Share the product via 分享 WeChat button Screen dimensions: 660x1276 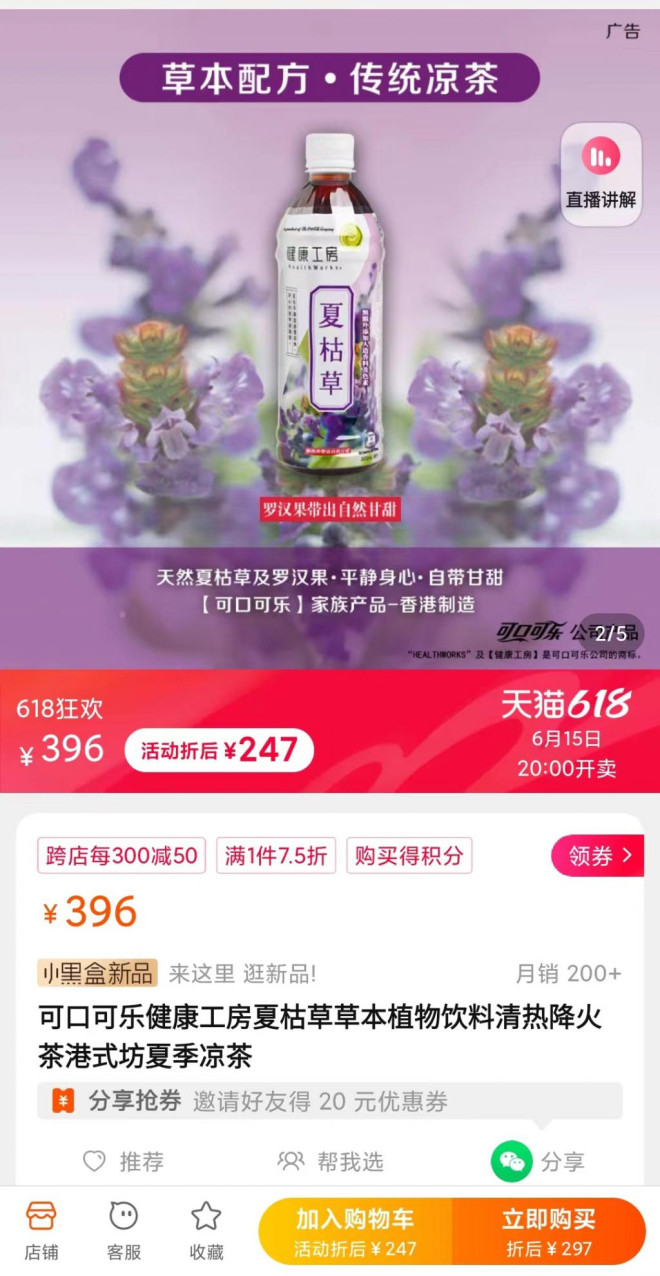pyautogui.click(x=538, y=1161)
